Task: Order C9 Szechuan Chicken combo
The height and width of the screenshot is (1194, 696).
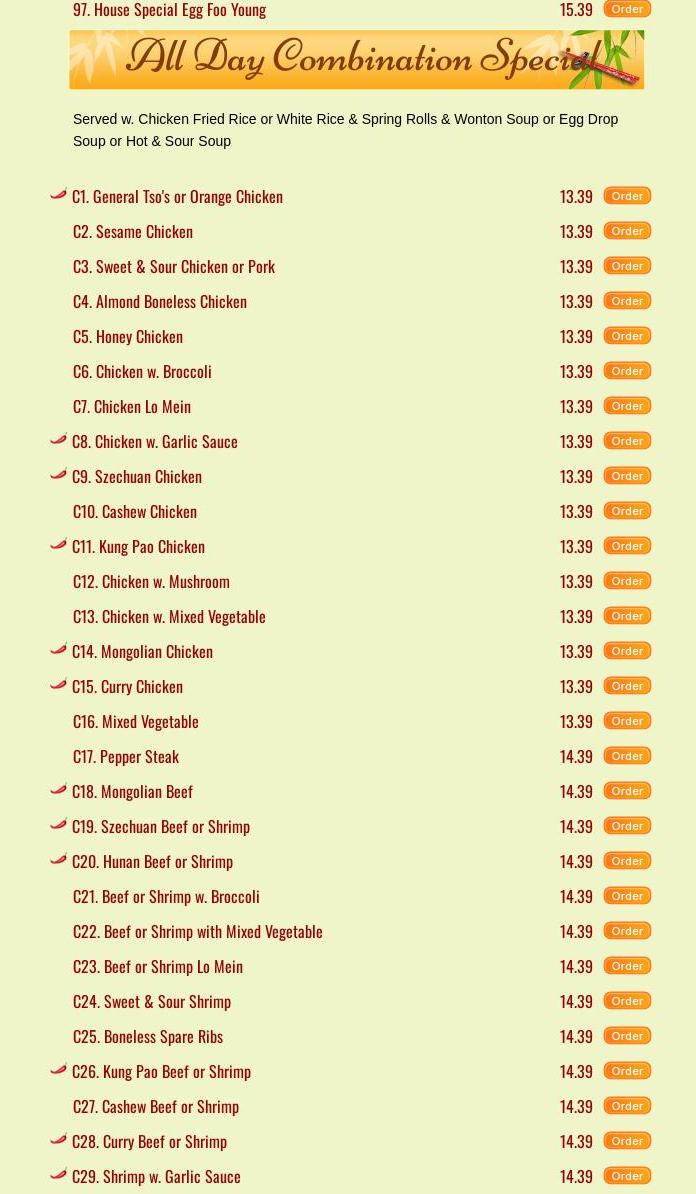Action: coord(627,476)
